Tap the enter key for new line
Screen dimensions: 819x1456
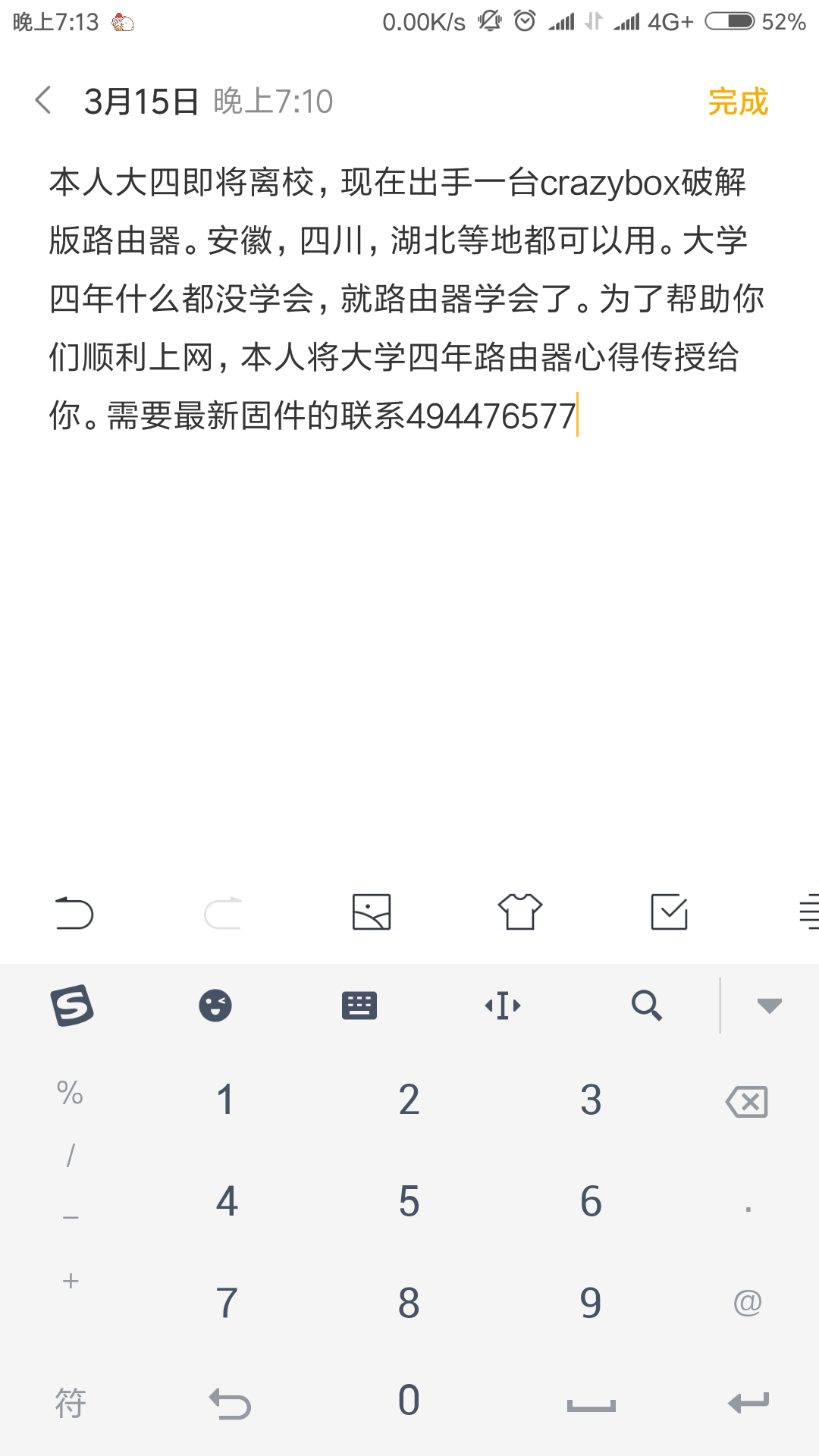coord(748,1403)
